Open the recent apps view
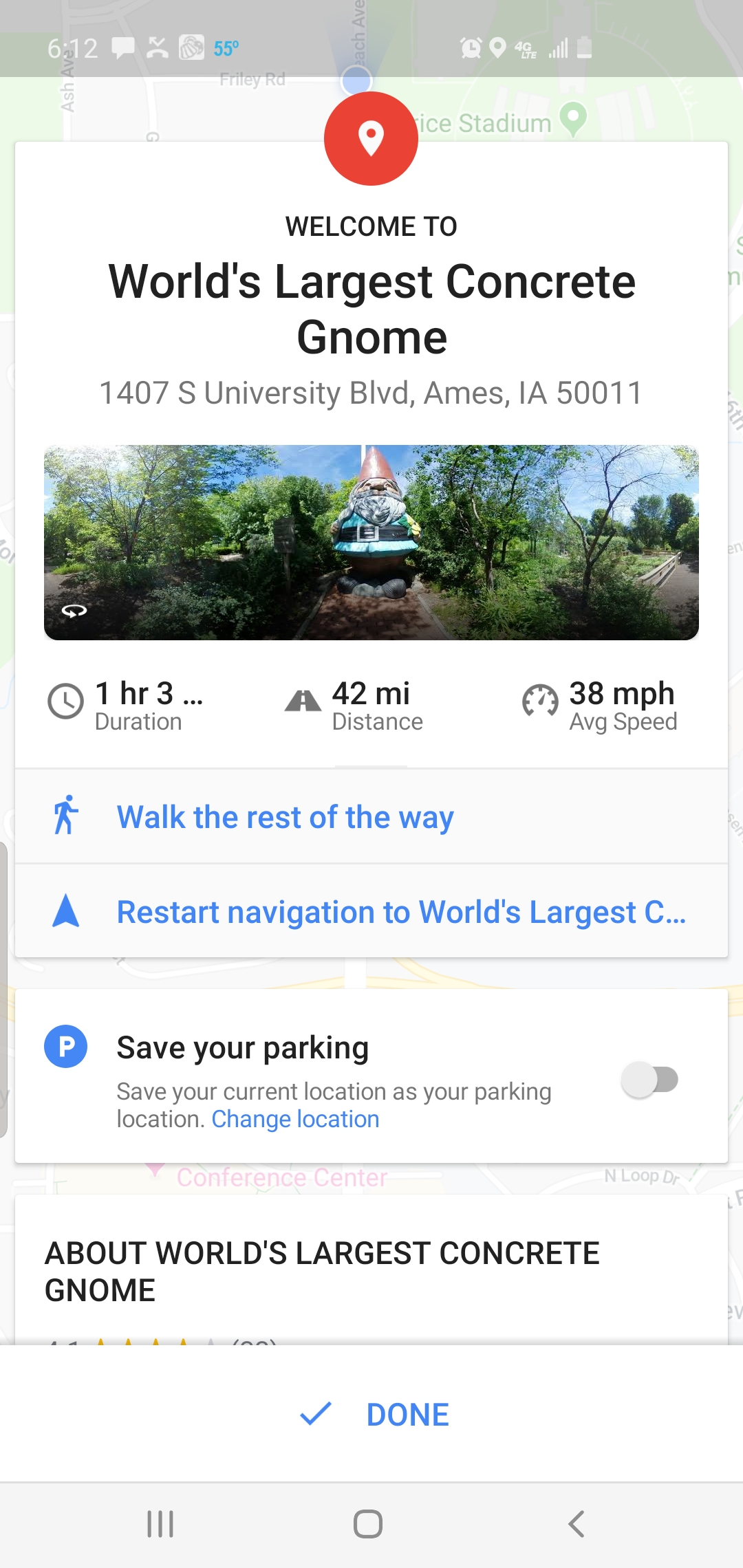Image resolution: width=743 pixels, height=1568 pixels. 160,1524
